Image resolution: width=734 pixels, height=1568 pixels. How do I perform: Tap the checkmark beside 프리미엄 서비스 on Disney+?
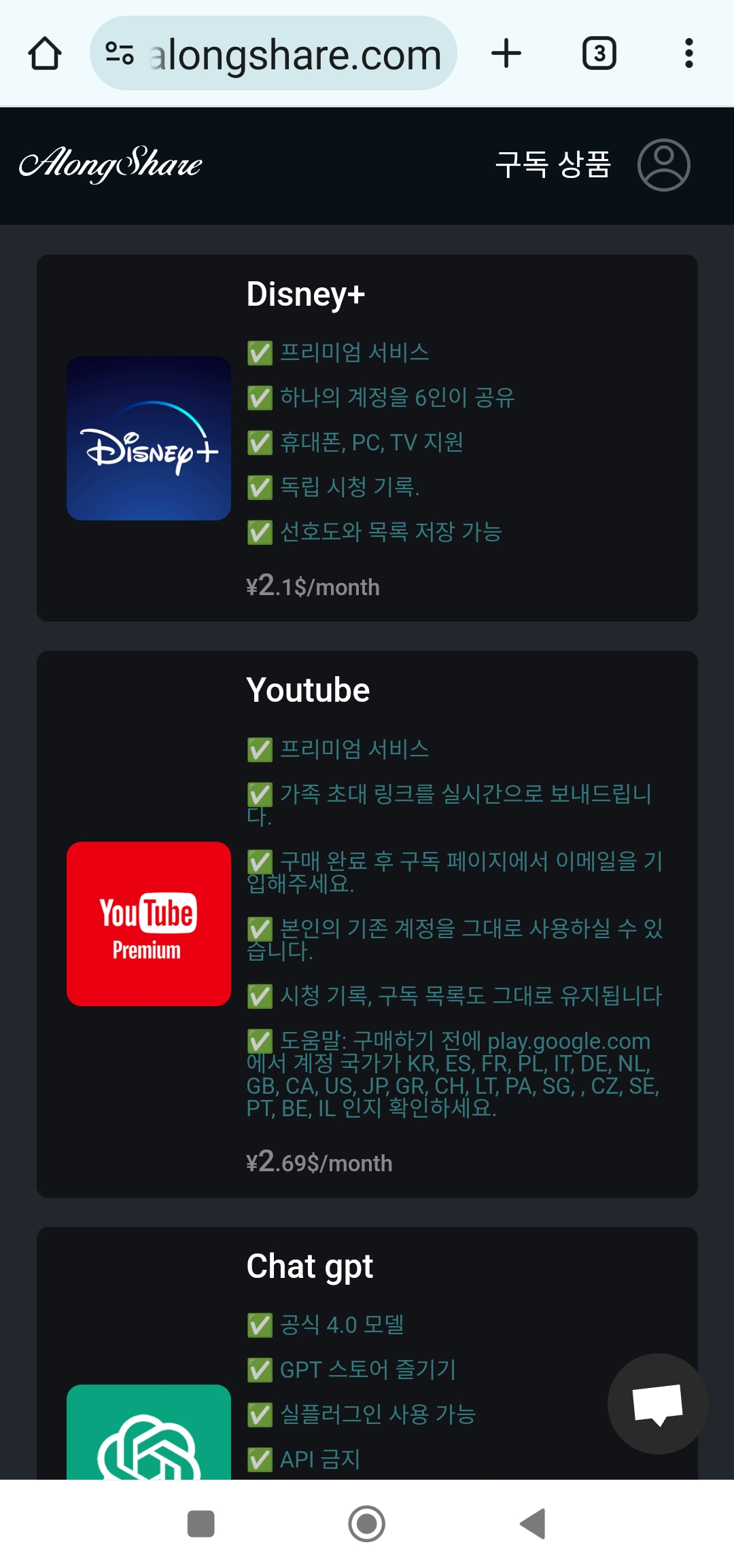(260, 353)
